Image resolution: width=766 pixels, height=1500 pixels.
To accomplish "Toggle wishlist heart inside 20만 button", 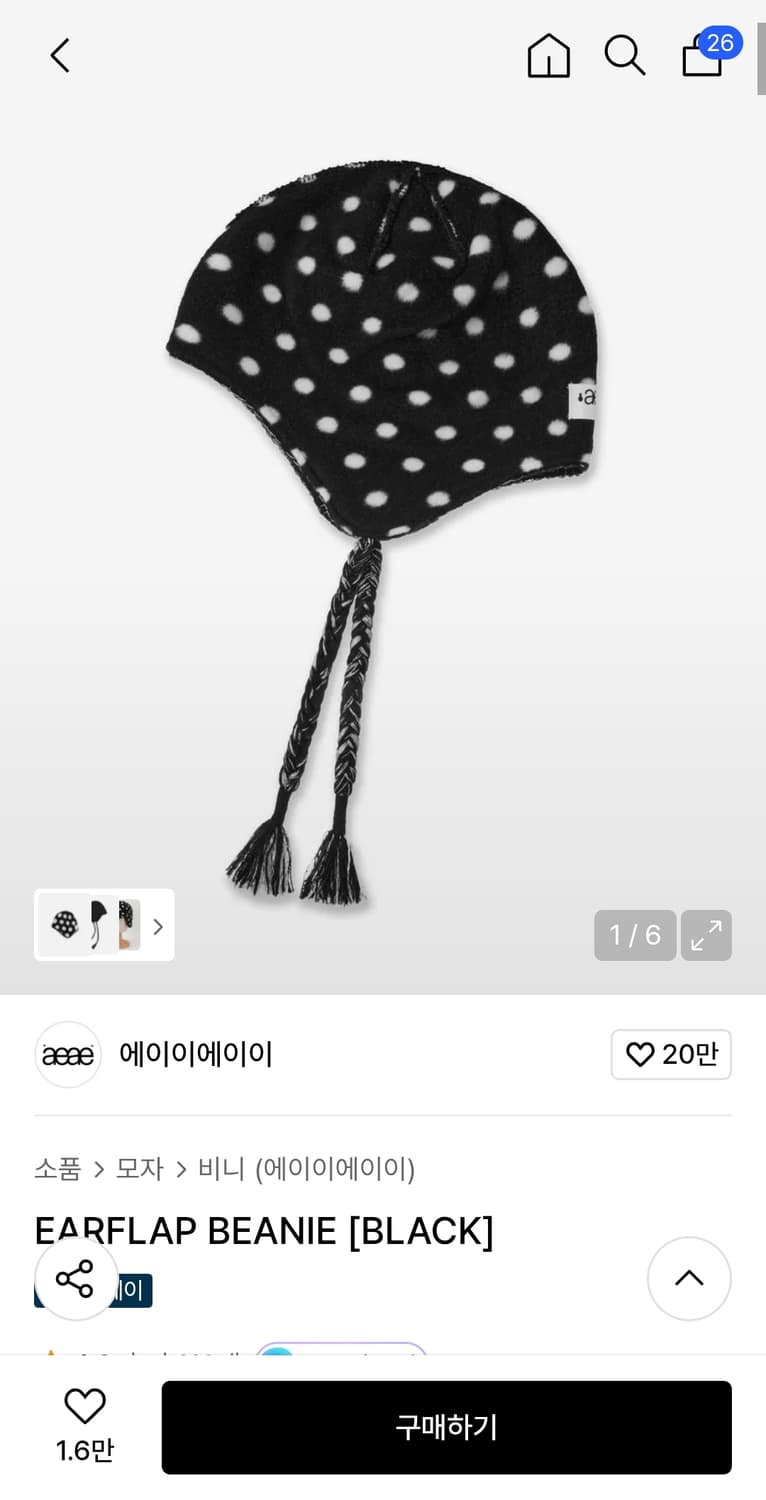I will click(640, 1054).
